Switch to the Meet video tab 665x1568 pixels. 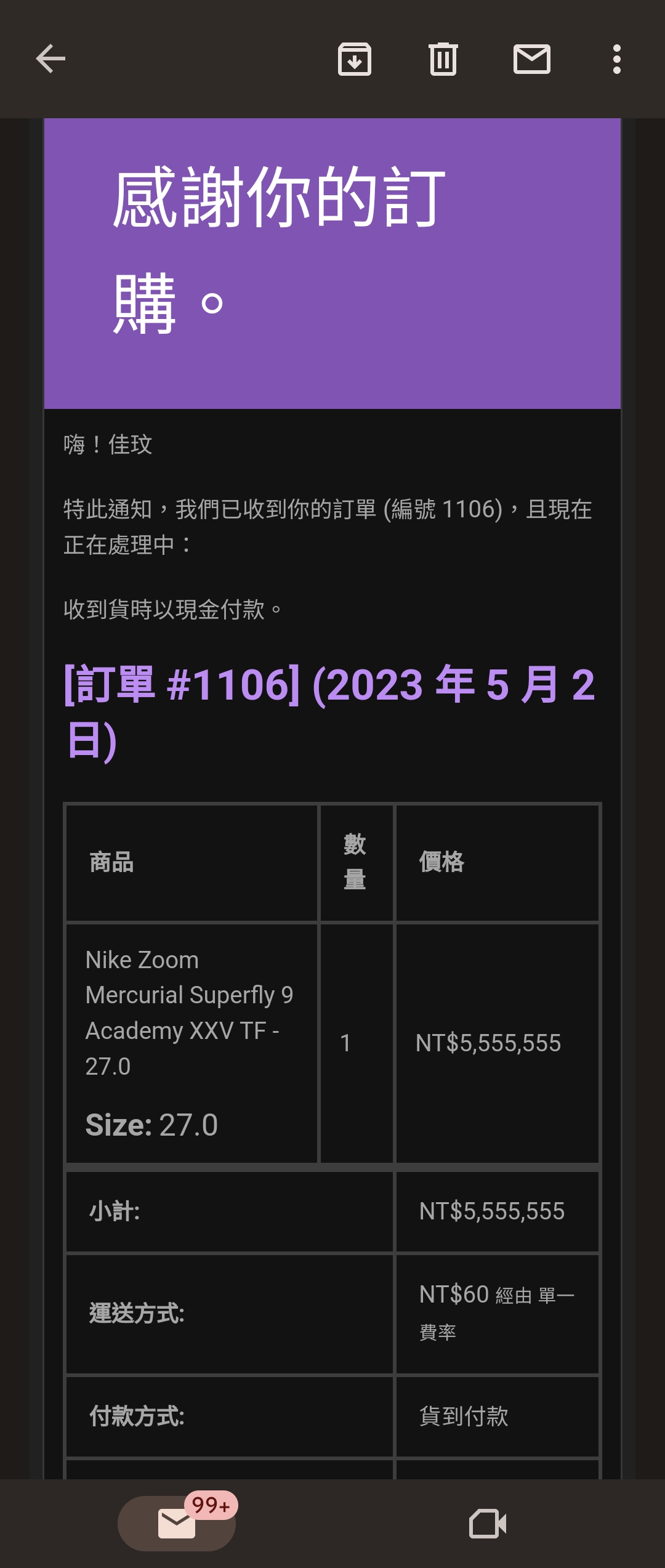pos(488,1524)
